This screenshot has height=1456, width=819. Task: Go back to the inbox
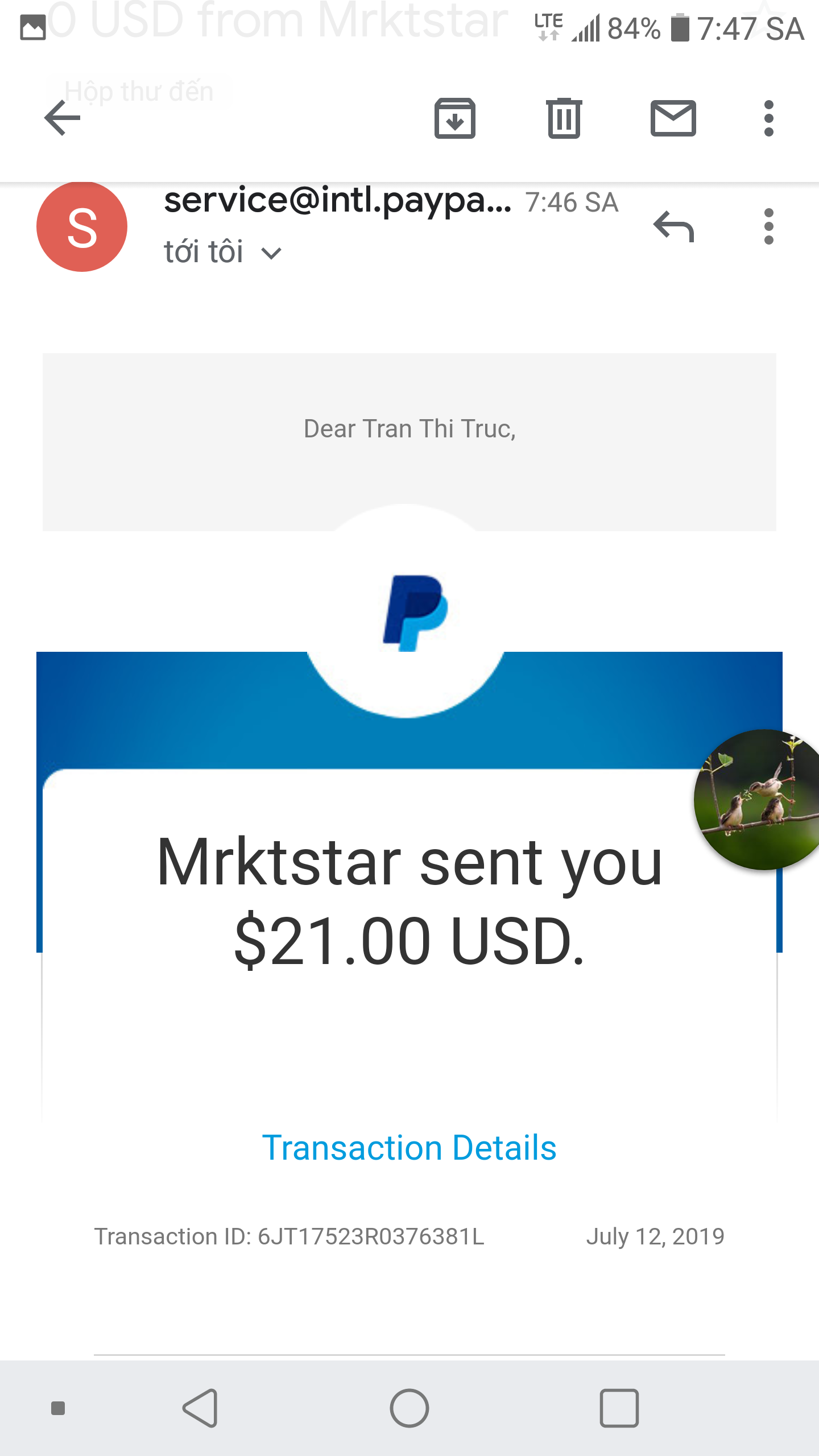[63, 118]
